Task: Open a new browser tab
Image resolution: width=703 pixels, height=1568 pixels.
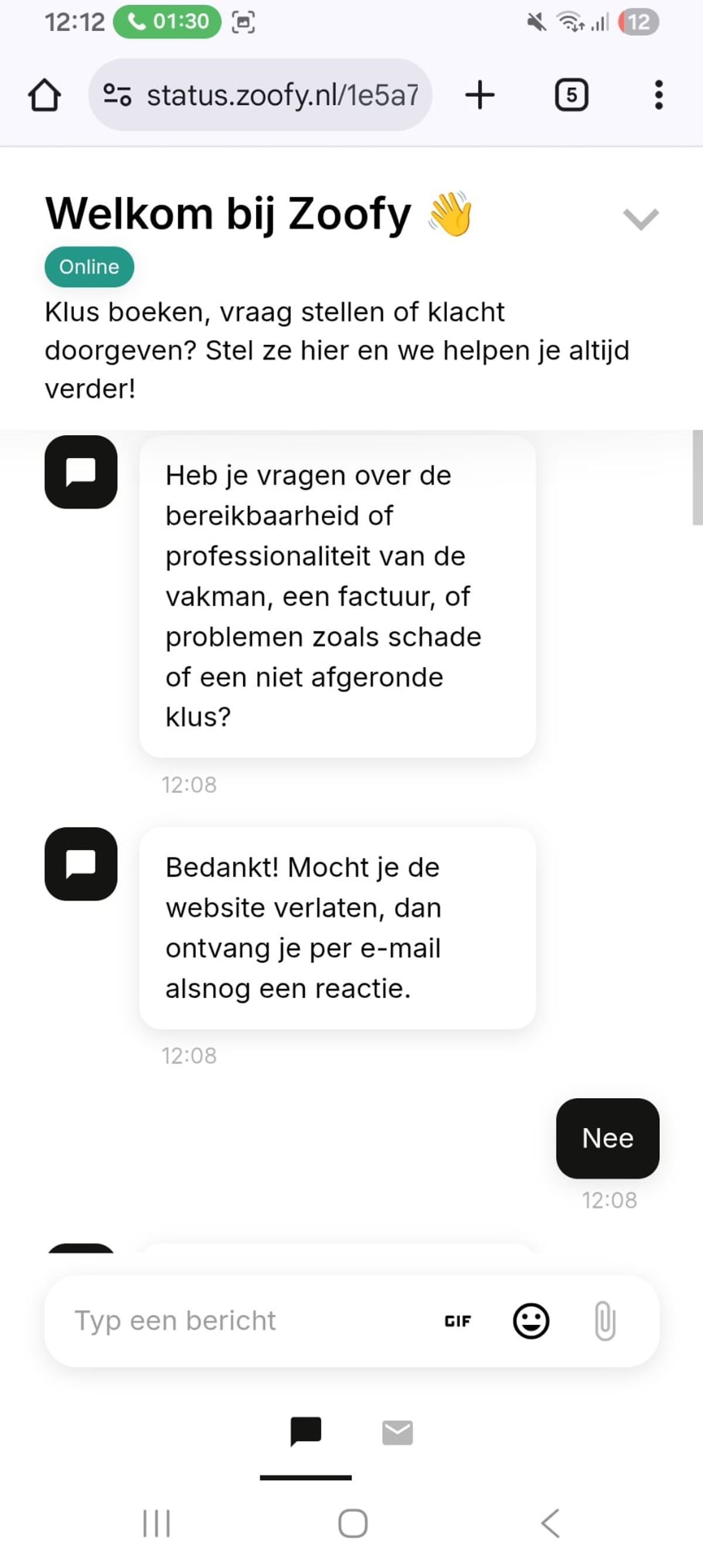Action: tap(480, 95)
